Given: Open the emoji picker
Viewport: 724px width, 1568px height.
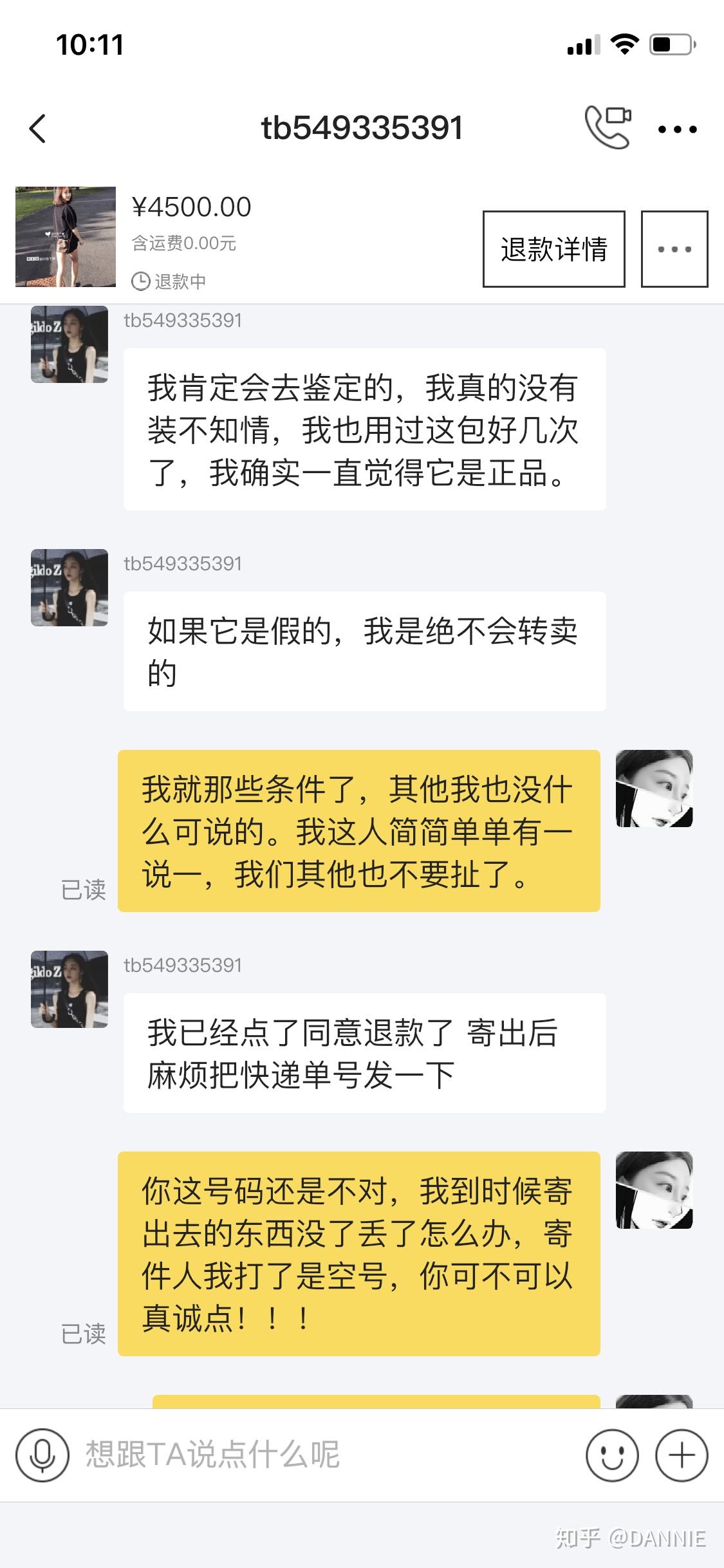Looking at the screenshot, I should coord(612,1455).
